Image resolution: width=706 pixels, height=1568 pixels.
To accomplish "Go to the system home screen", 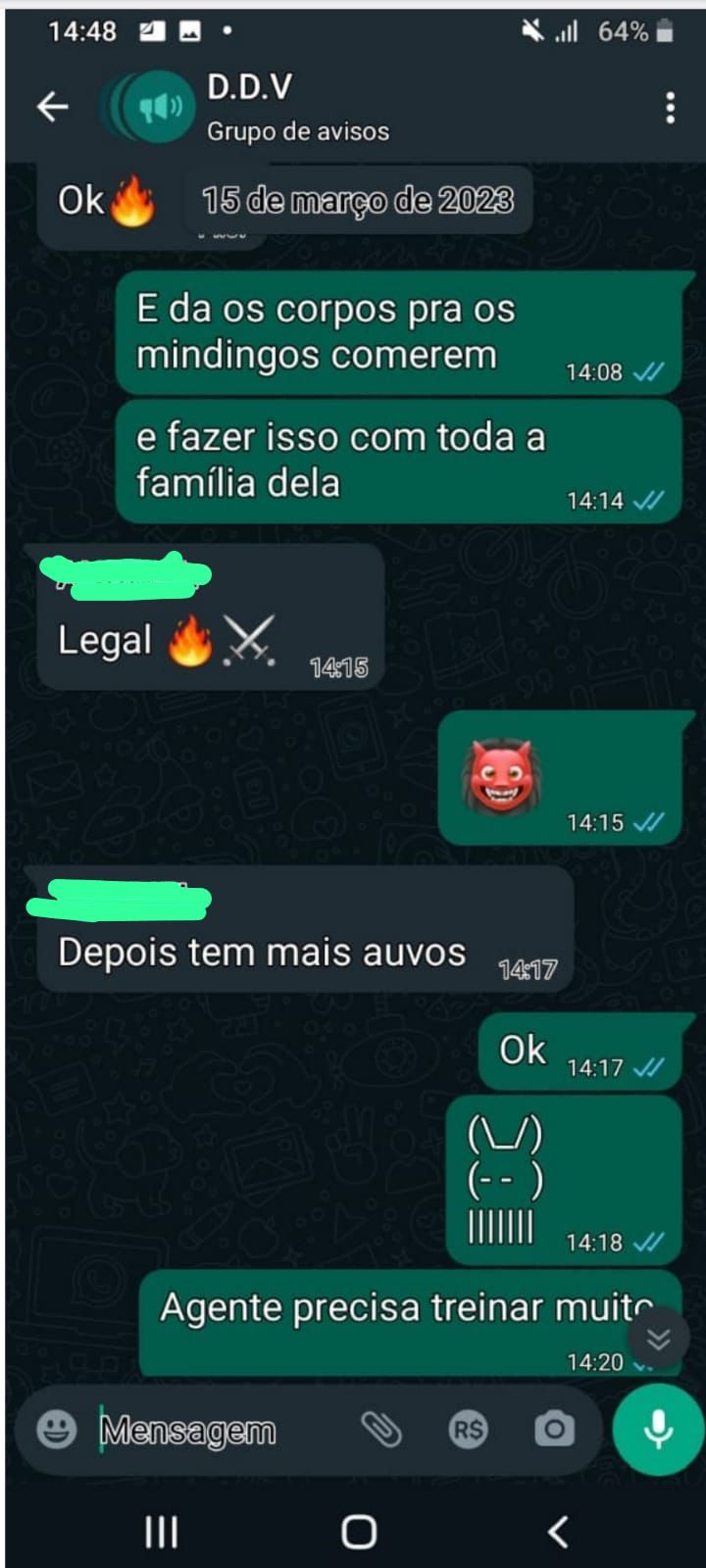I will 359,1531.
